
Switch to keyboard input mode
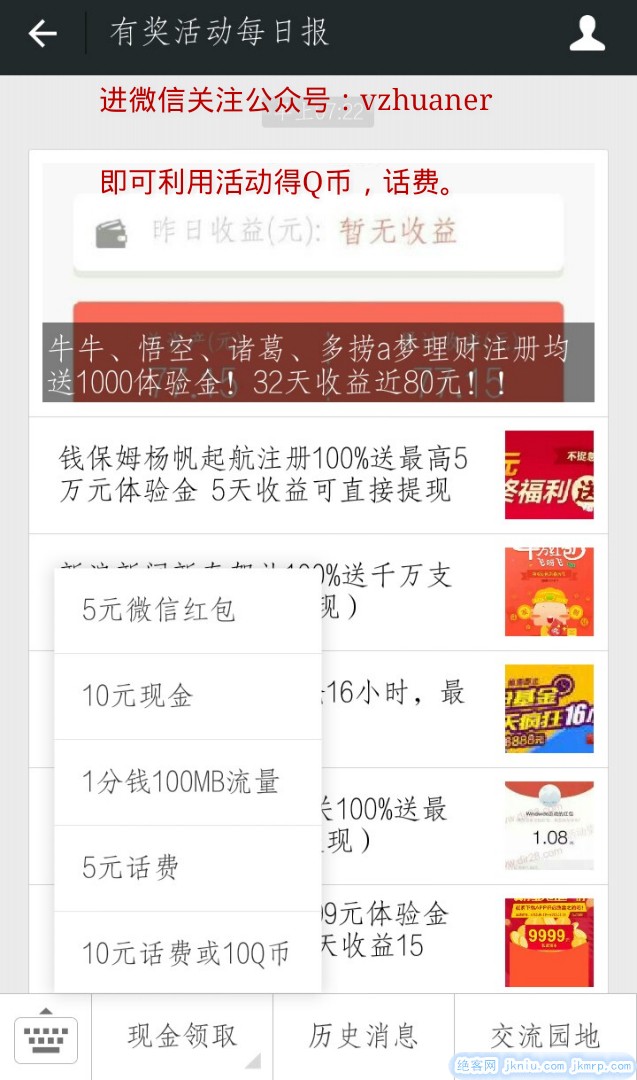pyautogui.click(x=46, y=1037)
